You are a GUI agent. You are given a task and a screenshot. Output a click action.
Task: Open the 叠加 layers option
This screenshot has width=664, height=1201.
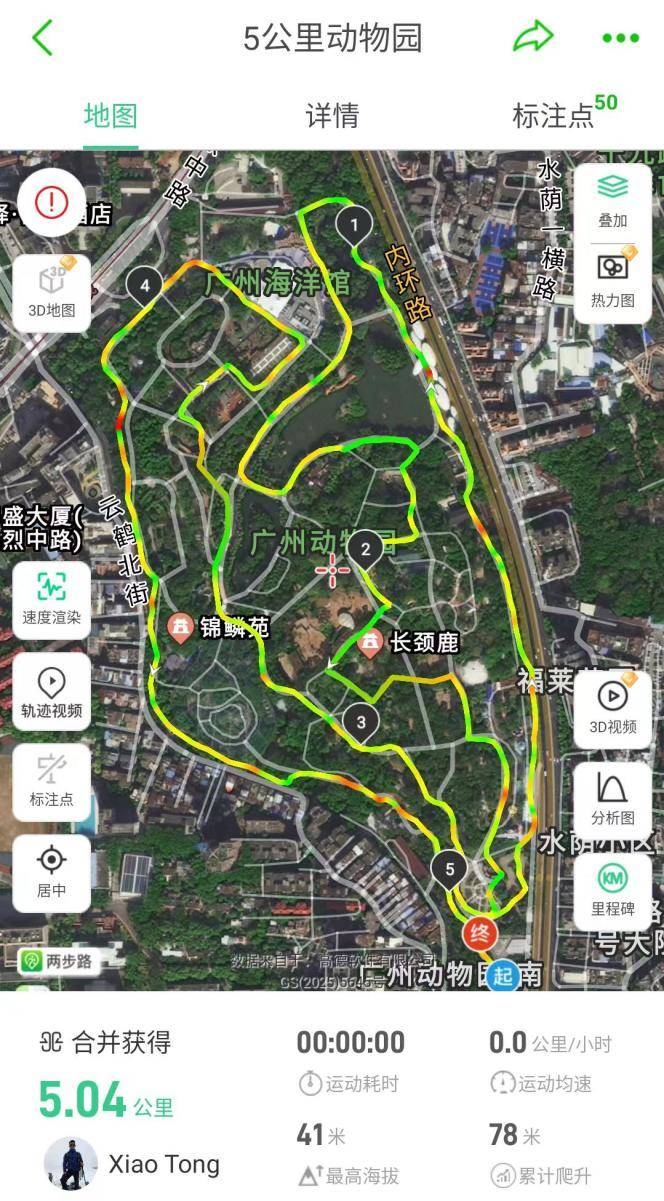coord(613,201)
